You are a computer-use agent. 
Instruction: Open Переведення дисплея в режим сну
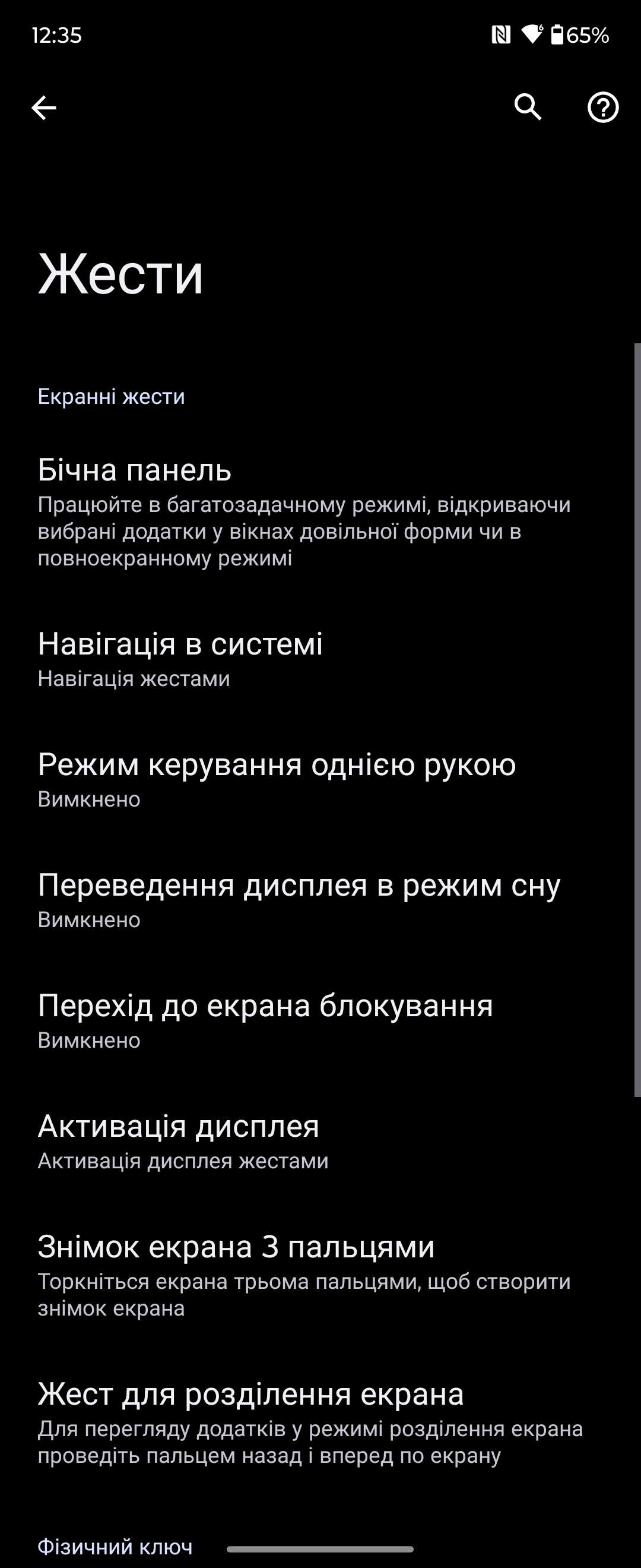[x=304, y=900]
